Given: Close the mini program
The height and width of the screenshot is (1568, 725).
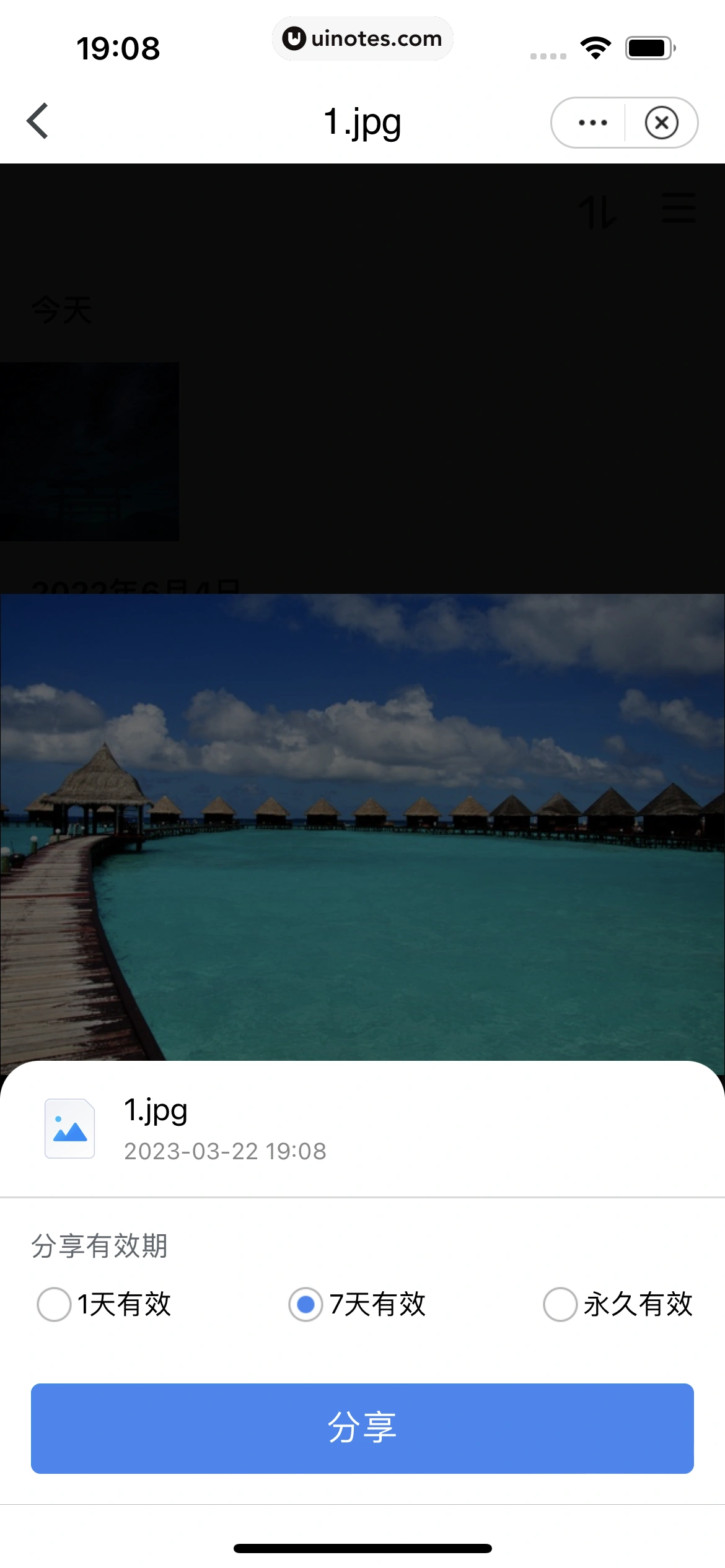Looking at the screenshot, I should click(661, 123).
